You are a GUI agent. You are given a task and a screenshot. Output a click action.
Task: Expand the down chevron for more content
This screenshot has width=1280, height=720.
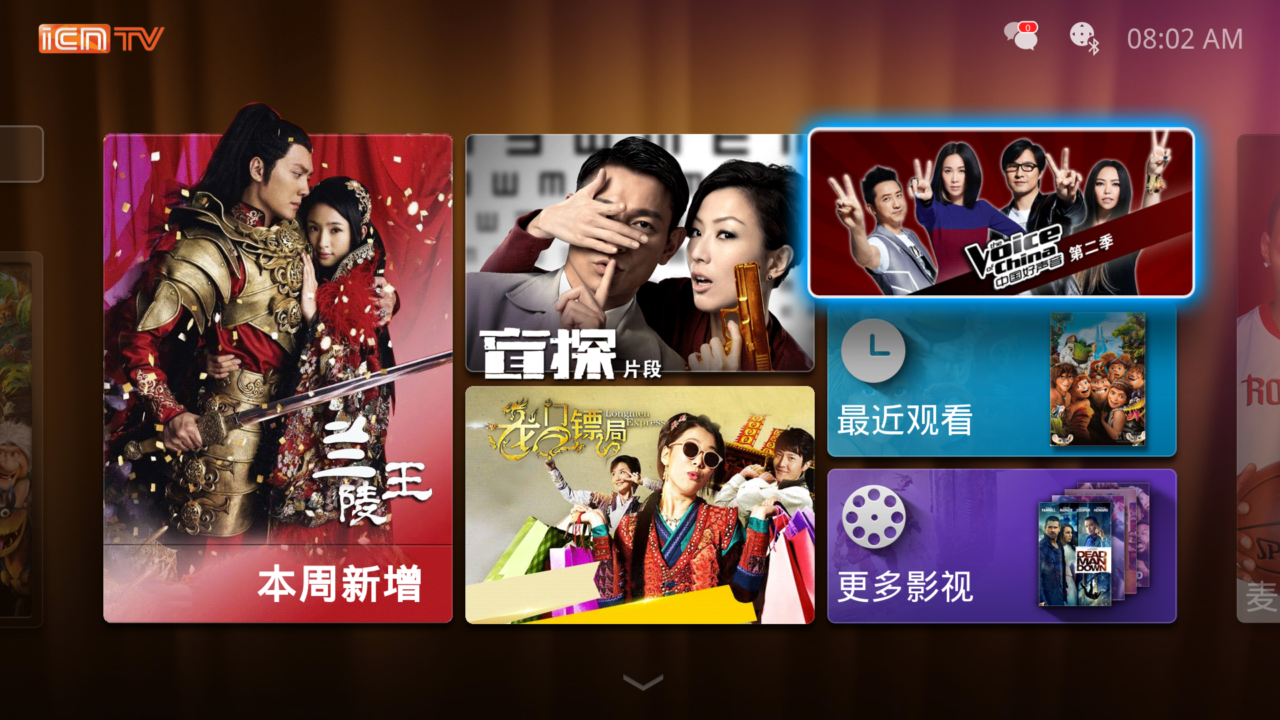click(642, 682)
